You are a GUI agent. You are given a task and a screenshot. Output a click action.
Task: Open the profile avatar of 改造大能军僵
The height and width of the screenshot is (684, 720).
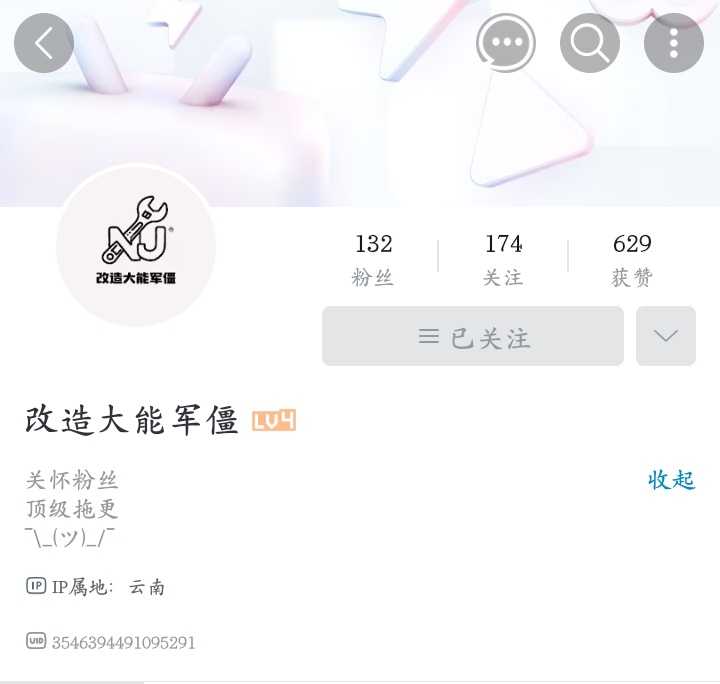[136, 245]
